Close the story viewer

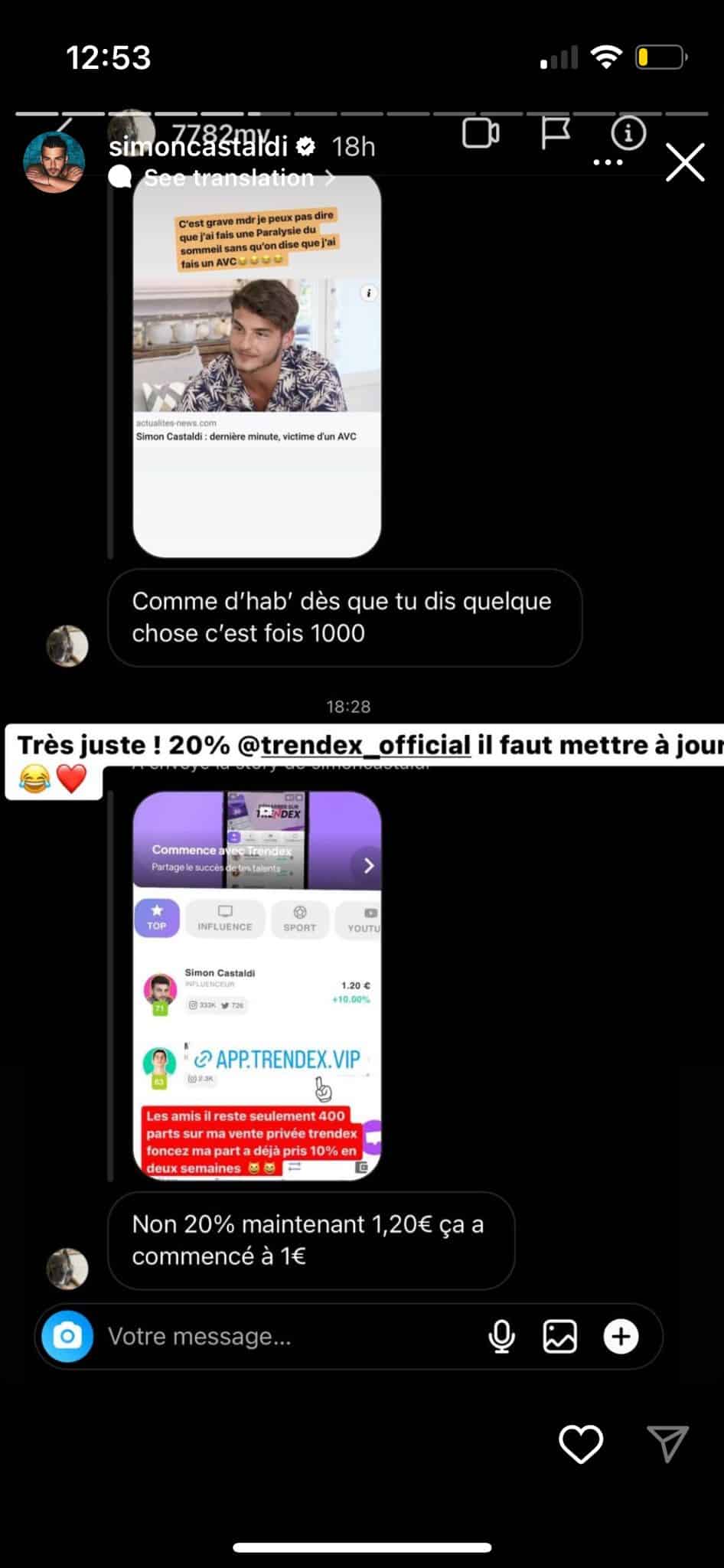684,163
